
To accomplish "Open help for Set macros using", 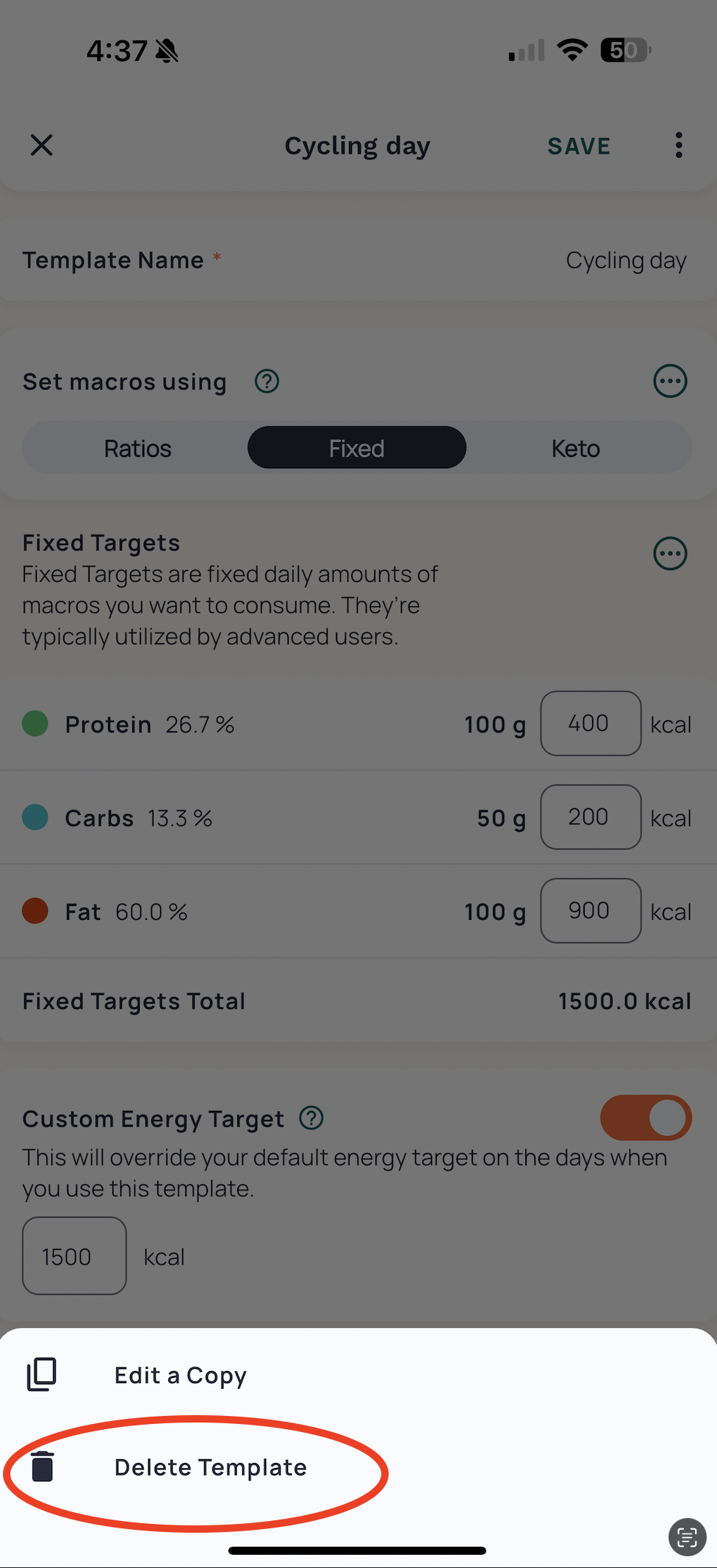I will click(x=267, y=381).
